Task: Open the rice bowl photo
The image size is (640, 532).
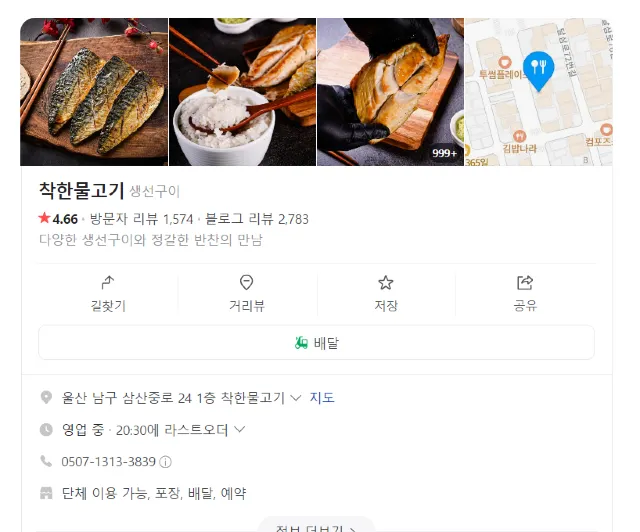Action: [242, 92]
